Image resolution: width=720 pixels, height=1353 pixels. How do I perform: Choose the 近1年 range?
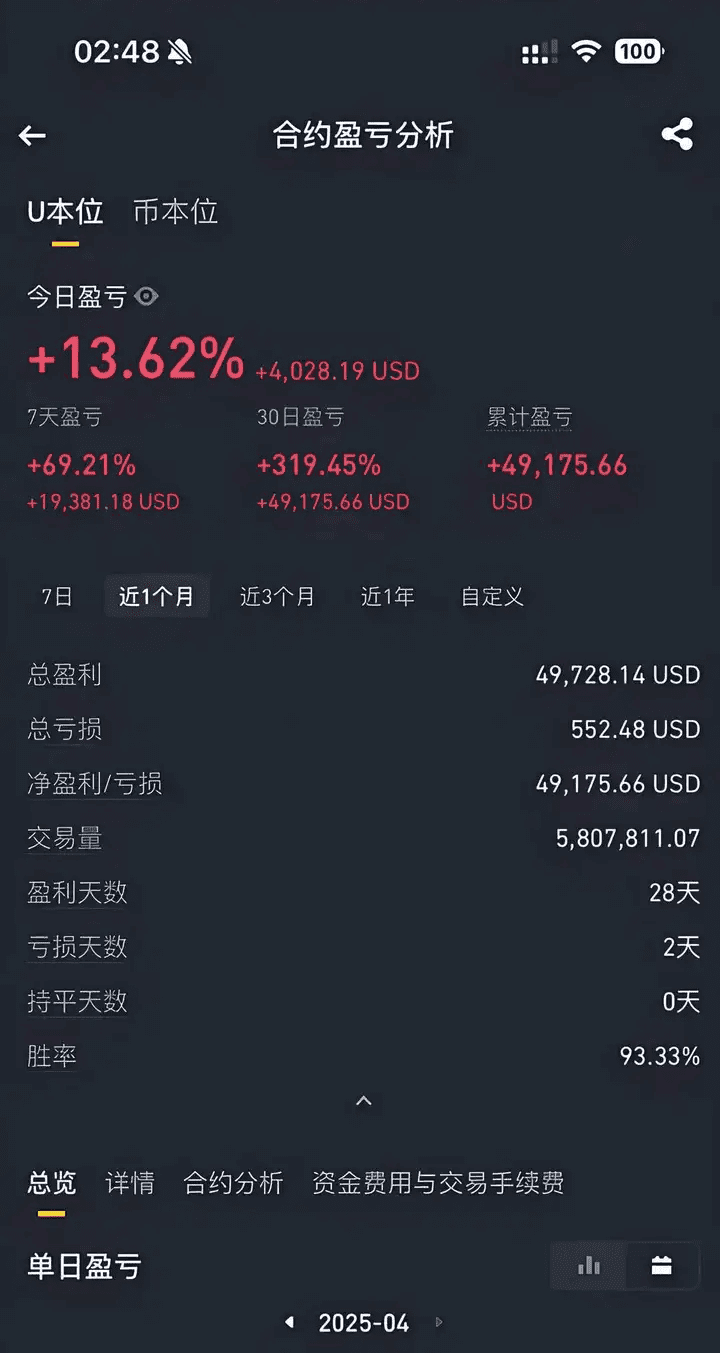tap(387, 597)
